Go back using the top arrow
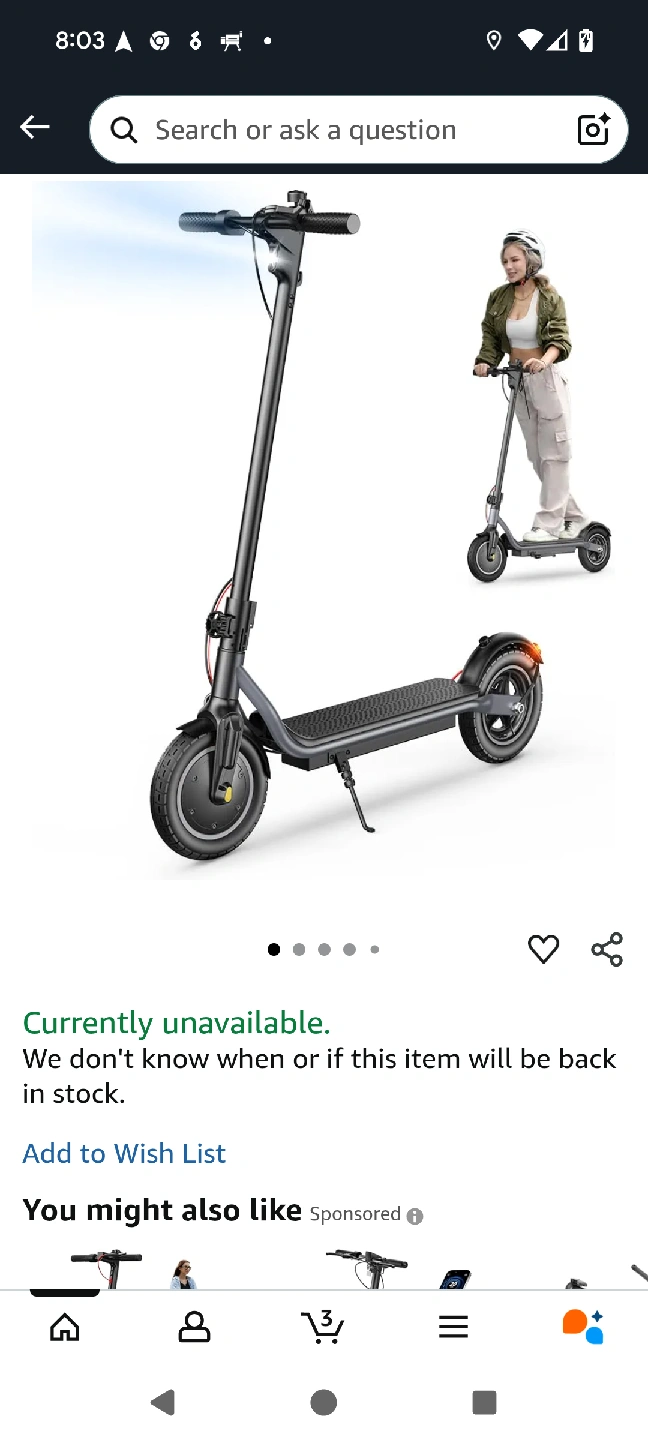The height and width of the screenshot is (1440, 648). pyautogui.click(x=35, y=127)
